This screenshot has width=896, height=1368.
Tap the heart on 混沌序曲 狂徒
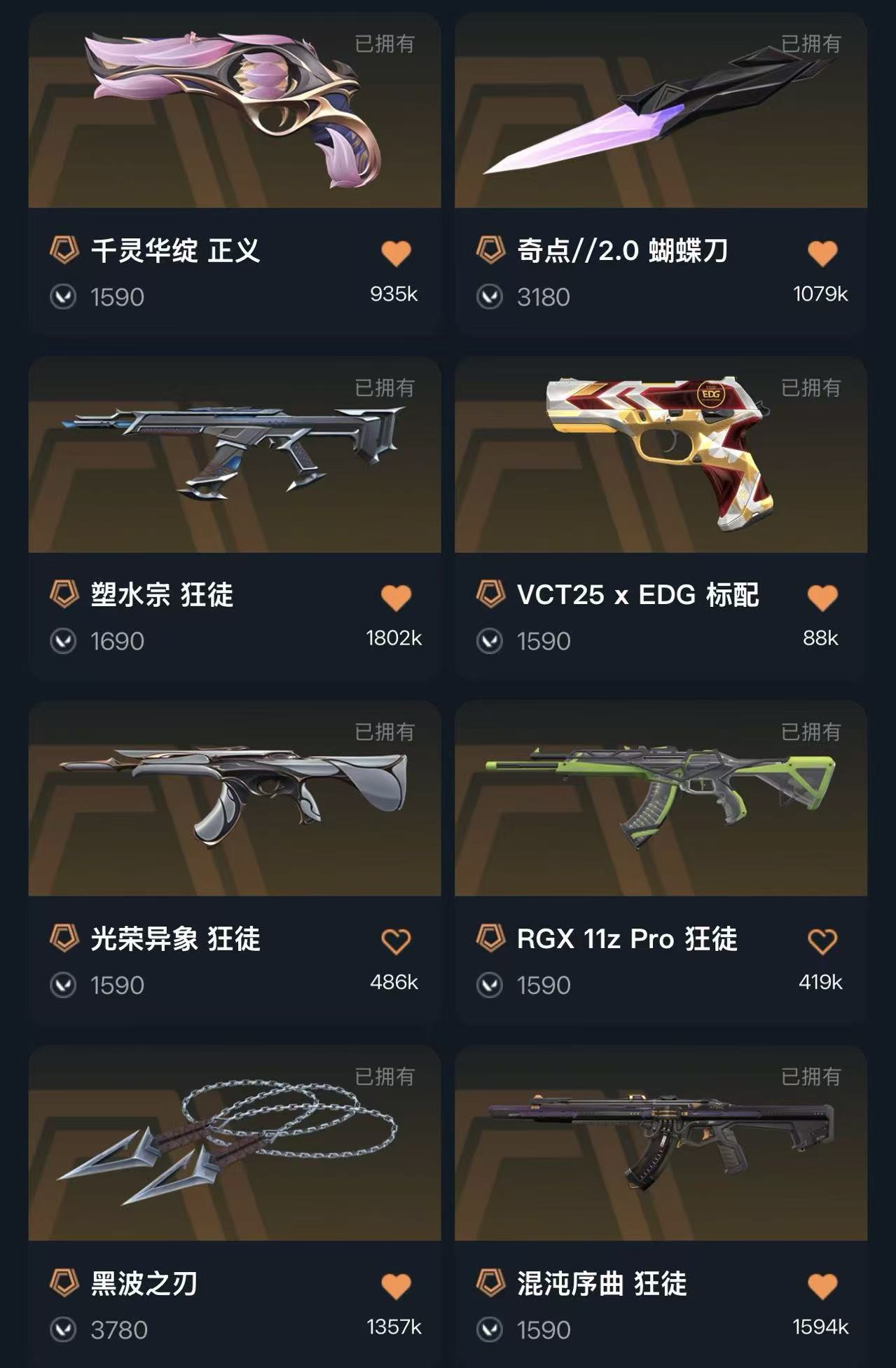tap(822, 1287)
